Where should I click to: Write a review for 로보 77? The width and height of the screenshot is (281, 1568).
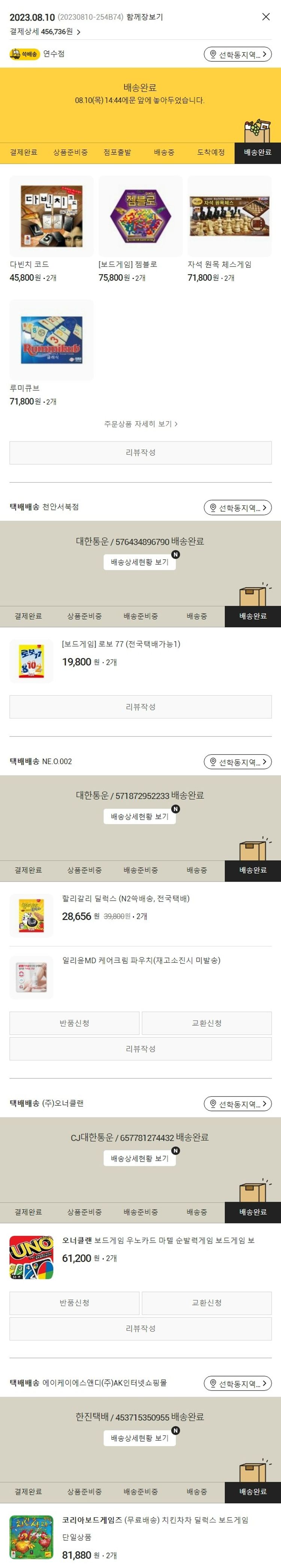click(140, 707)
